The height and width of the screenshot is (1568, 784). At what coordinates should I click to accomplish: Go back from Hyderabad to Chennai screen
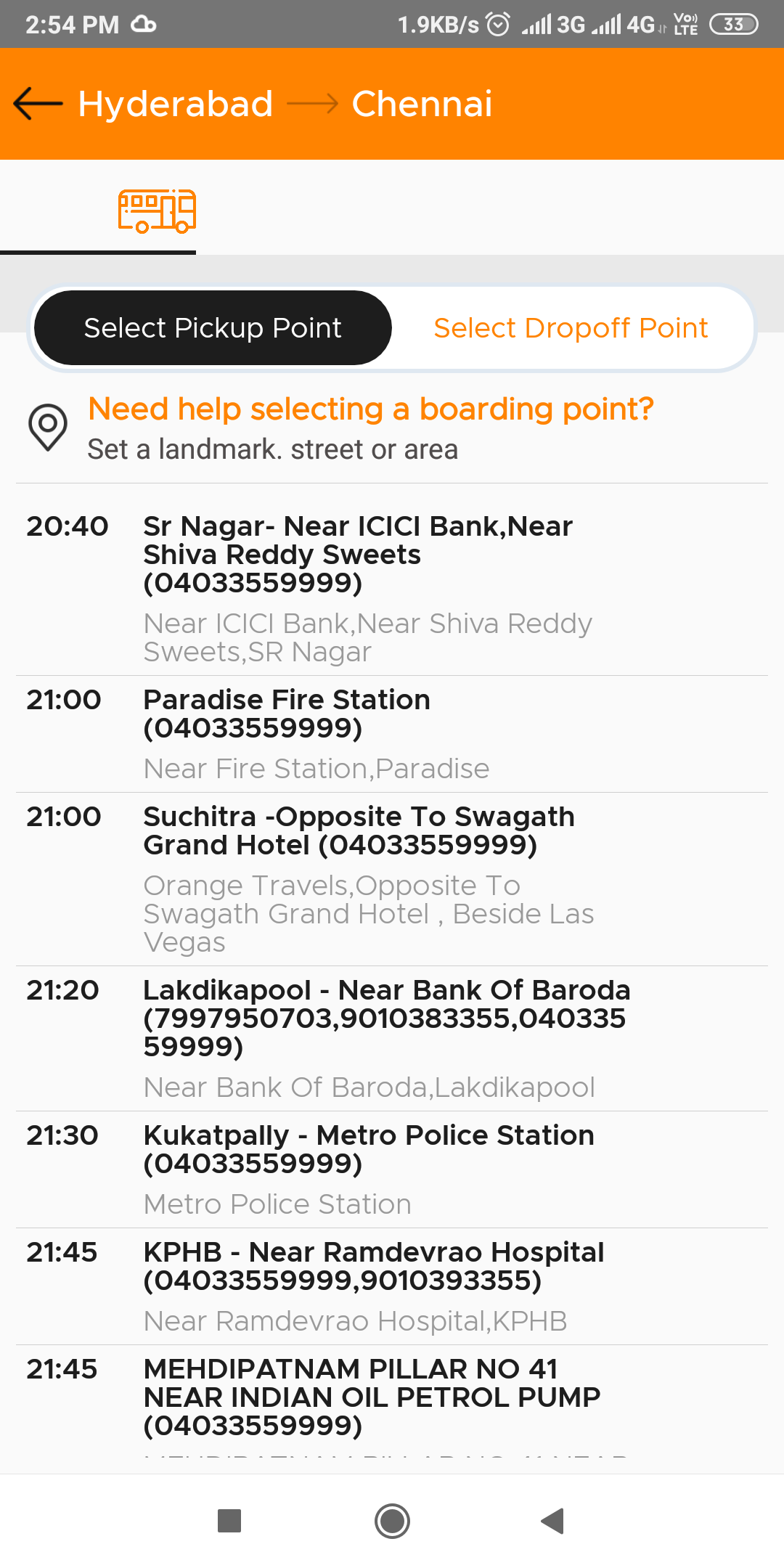point(38,104)
